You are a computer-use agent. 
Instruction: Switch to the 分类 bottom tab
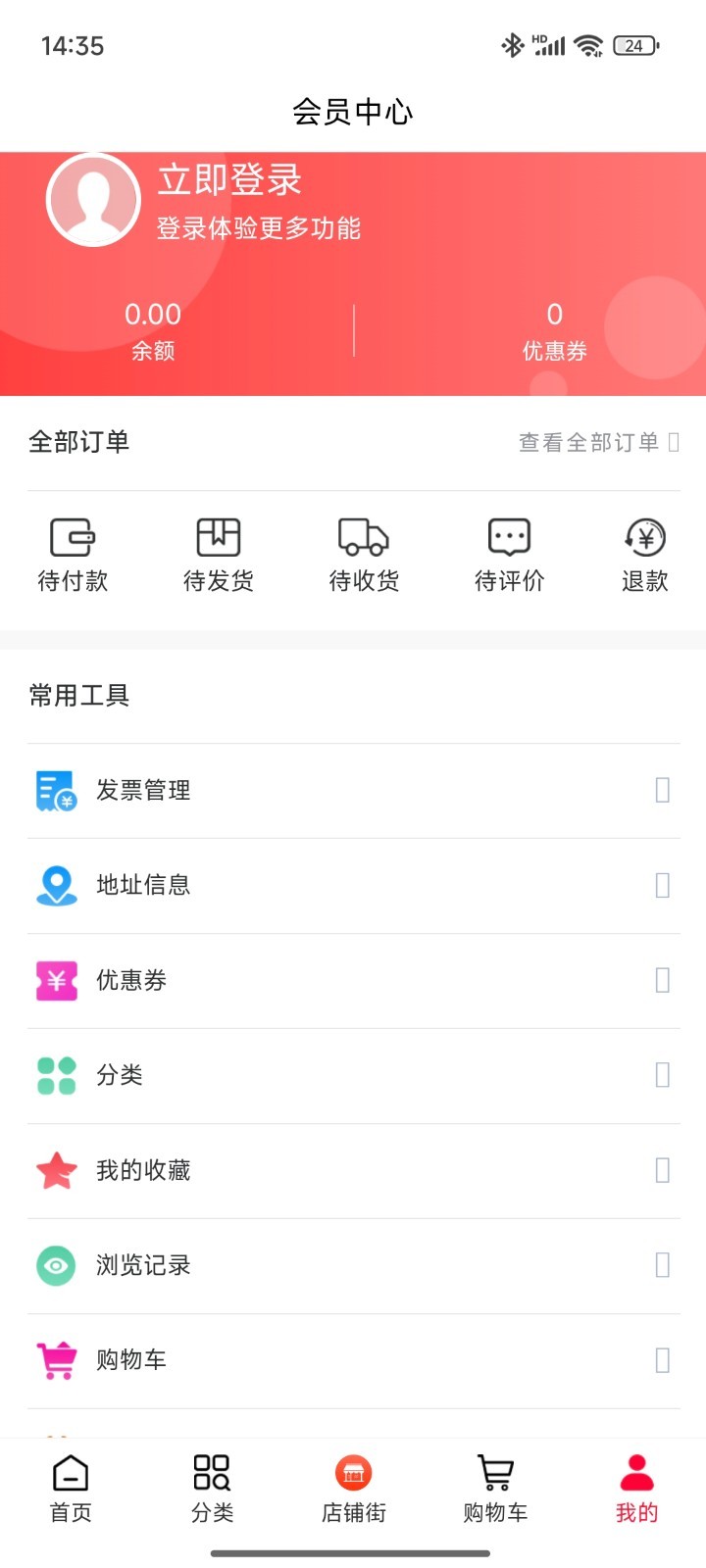212,1489
